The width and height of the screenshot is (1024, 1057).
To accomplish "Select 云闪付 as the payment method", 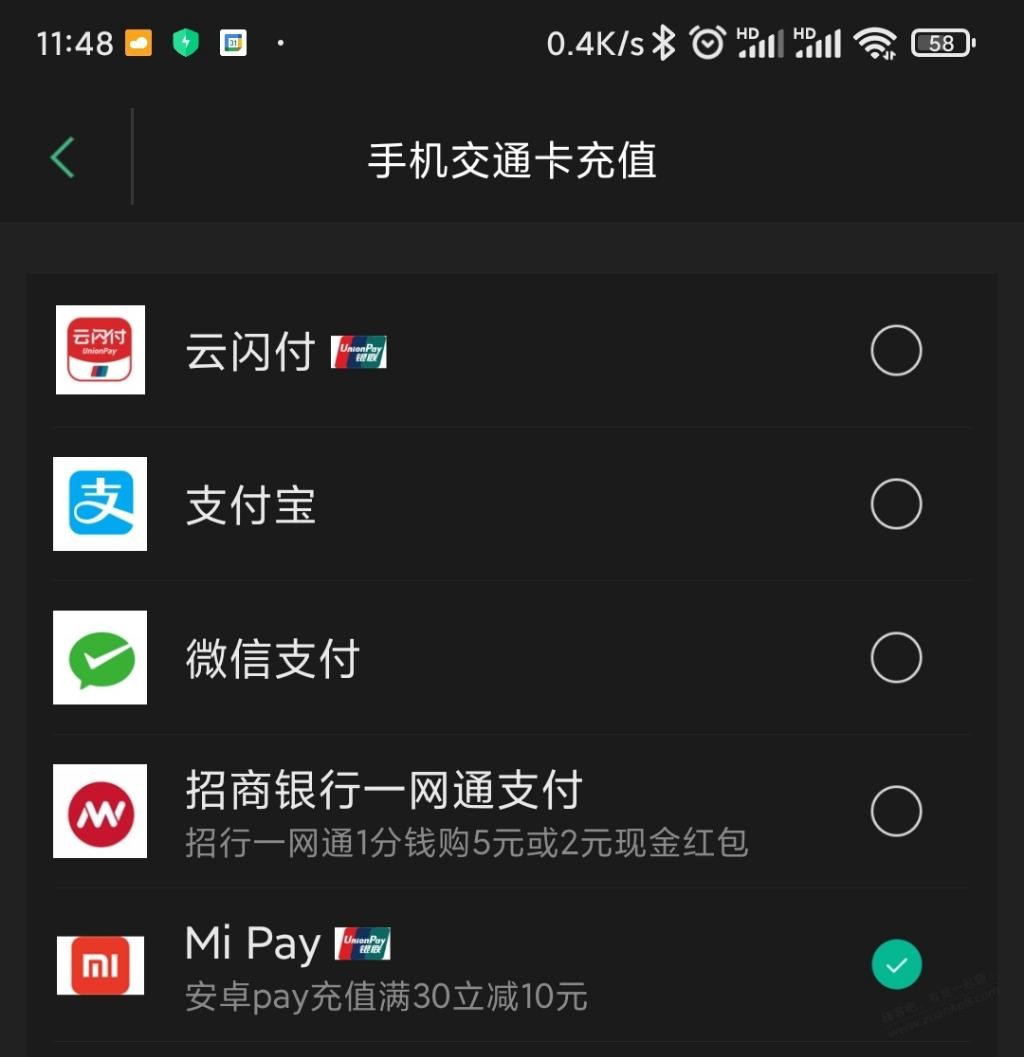I will coord(895,351).
